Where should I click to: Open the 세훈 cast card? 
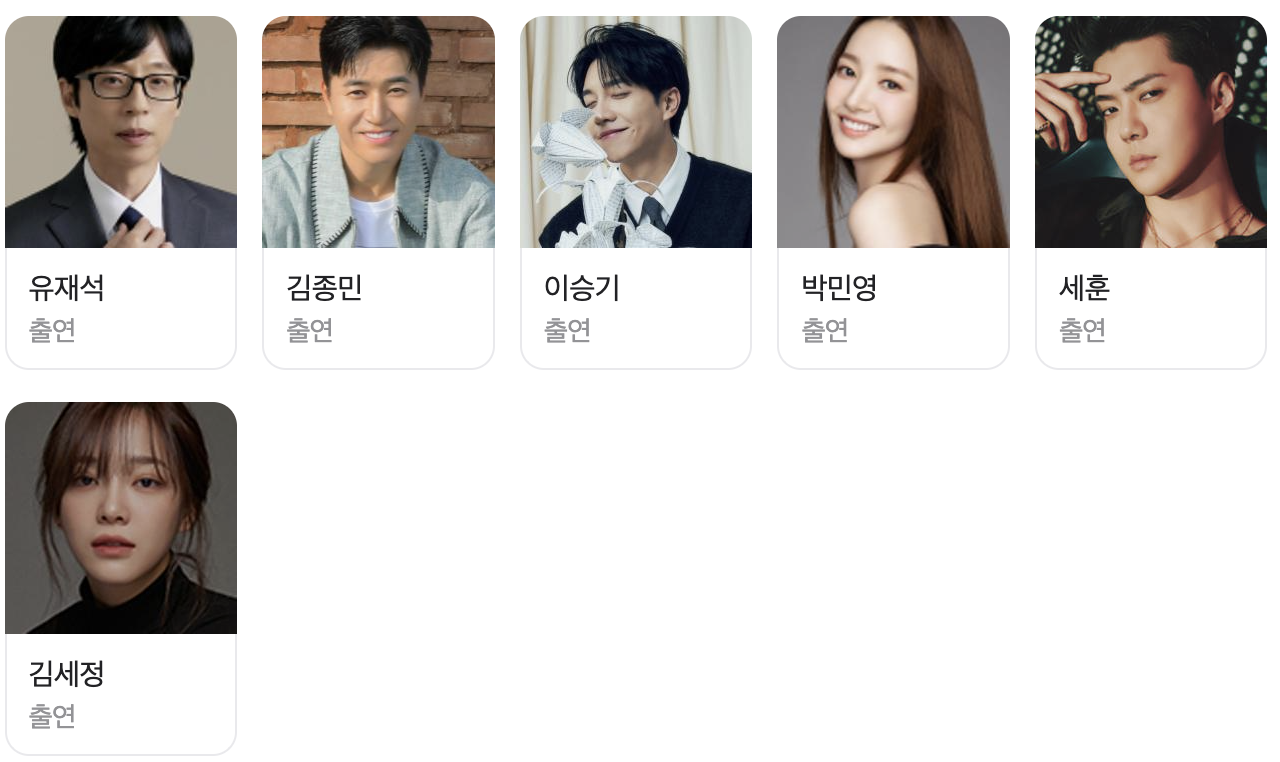(1150, 192)
